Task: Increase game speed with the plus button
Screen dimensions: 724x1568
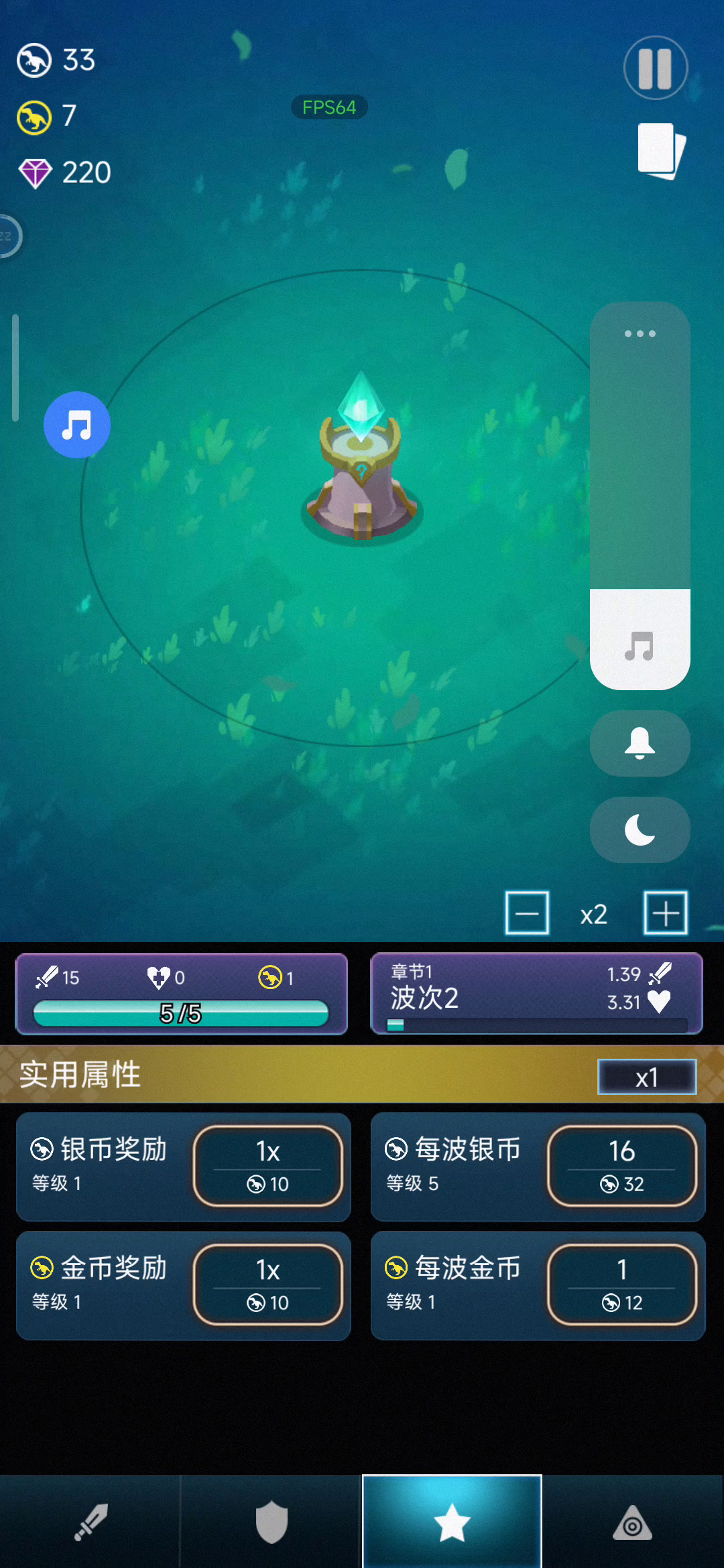Action: click(666, 913)
